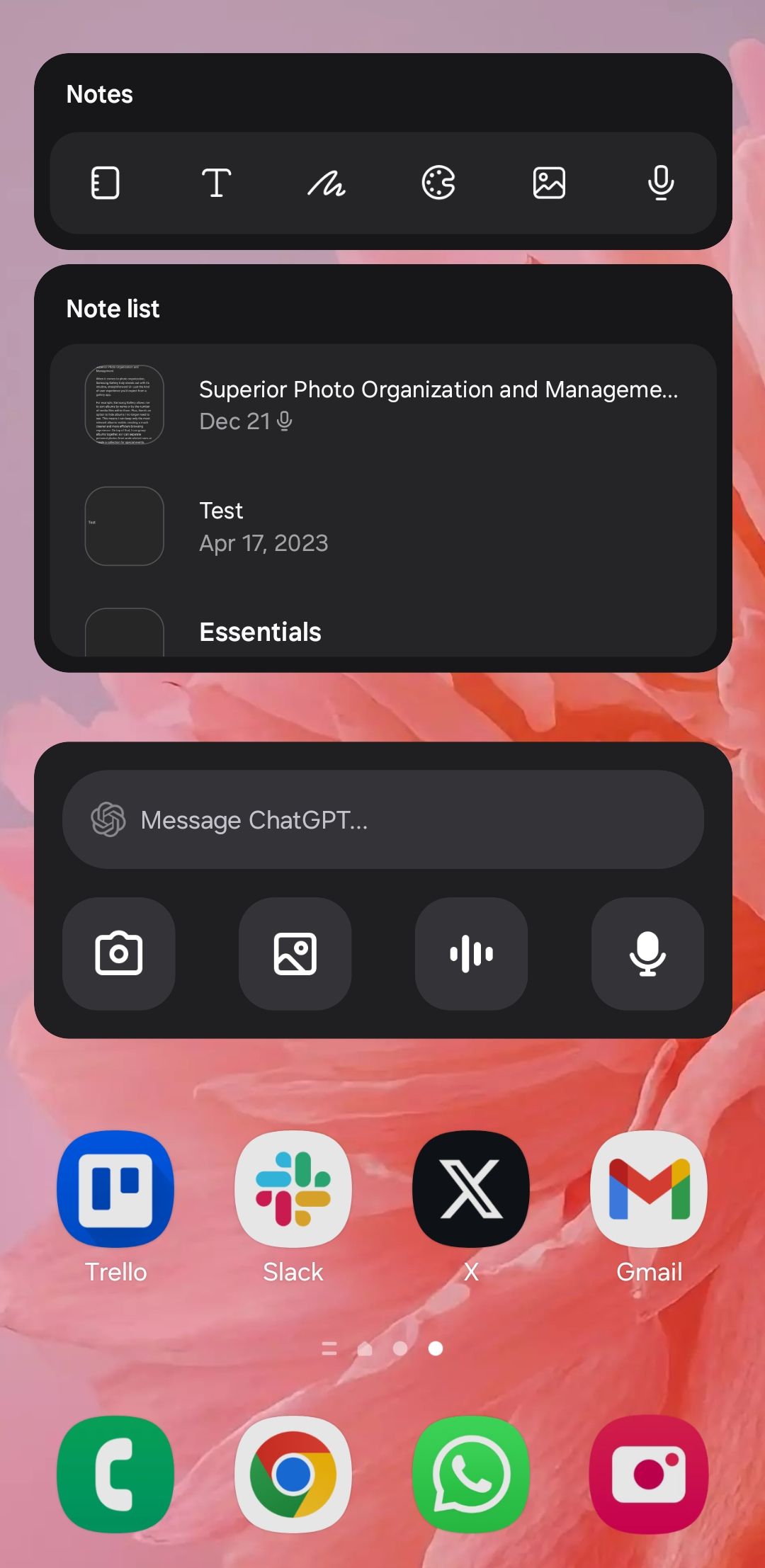Open Slack from the home screen
Image resolution: width=765 pixels, height=1568 pixels.
tap(293, 1190)
